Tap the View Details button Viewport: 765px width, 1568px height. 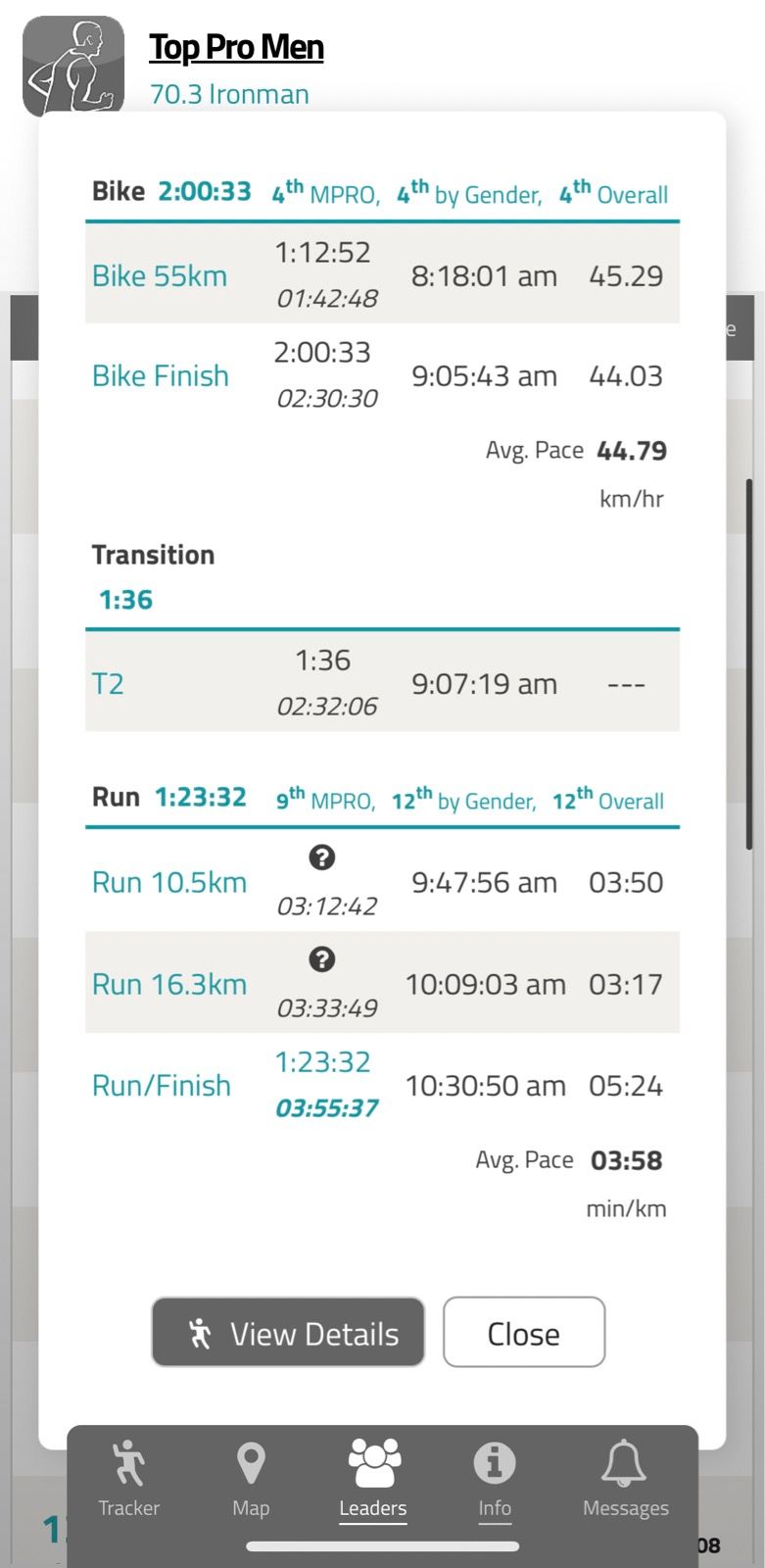coord(288,1332)
